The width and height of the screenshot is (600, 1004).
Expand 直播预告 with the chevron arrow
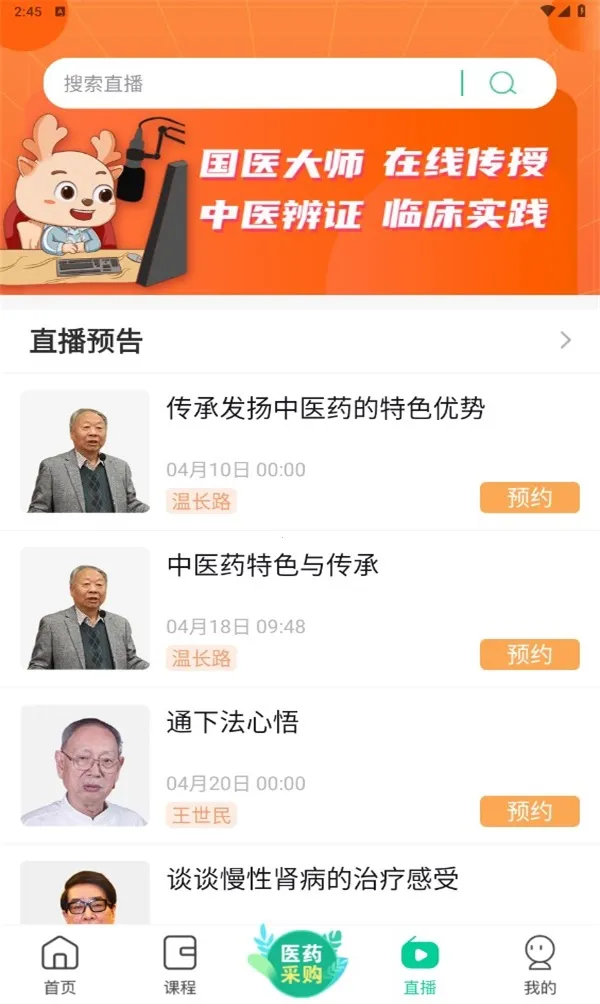[566, 341]
